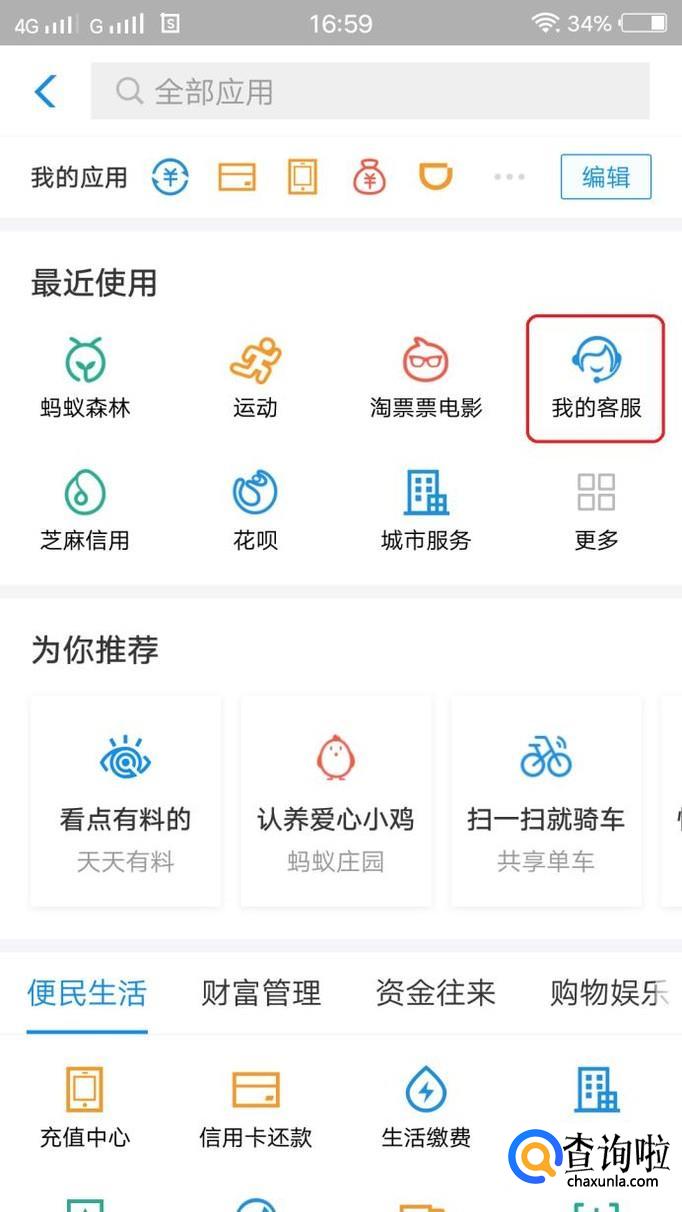682x1212 pixels.
Task: Switch to the 财富管理 tab
Action: coord(261,993)
